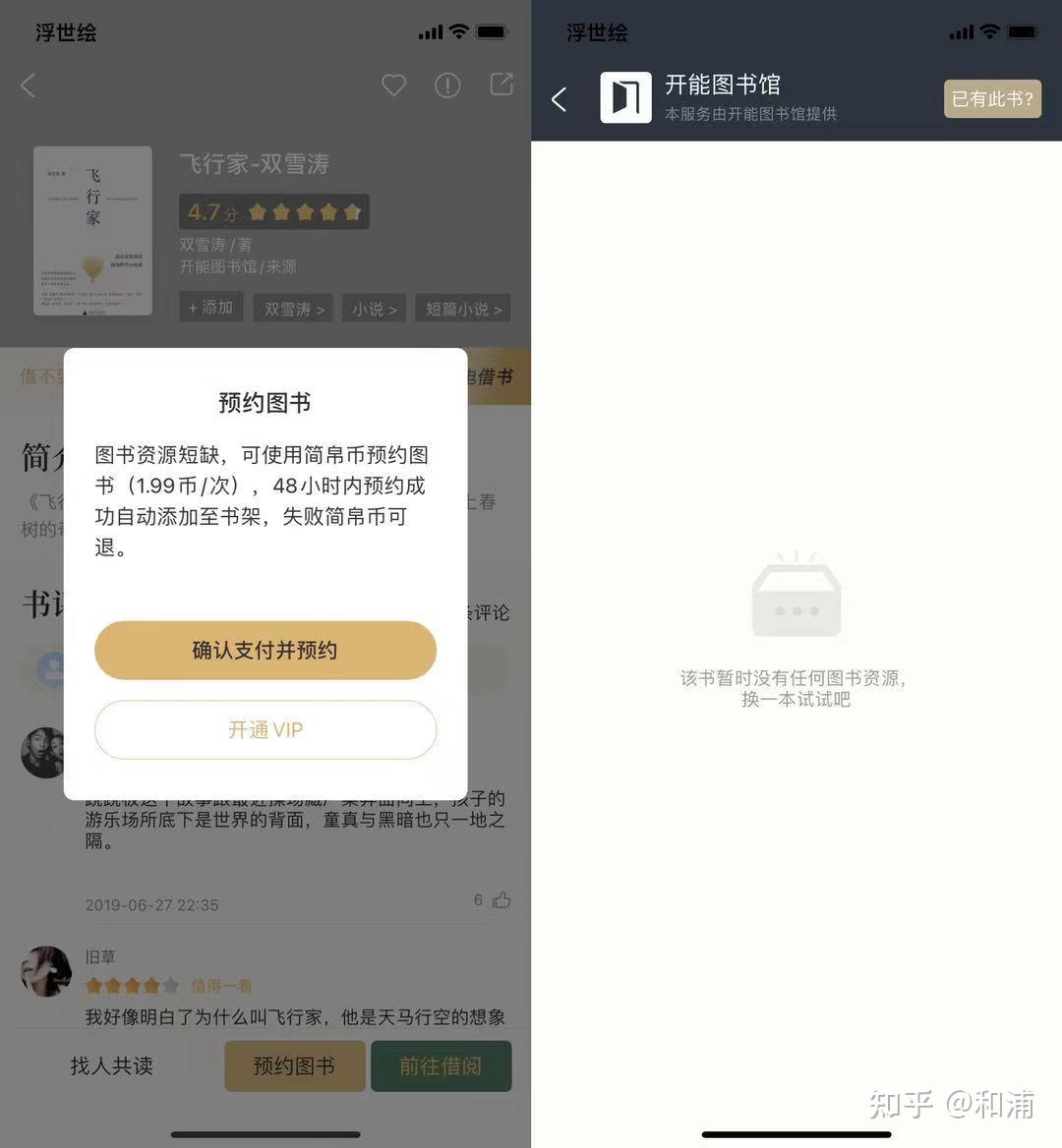The width and height of the screenshot is (1062, 1148).
Task: Open the 双雪涛 author tag
Action: tap(293, 309)
